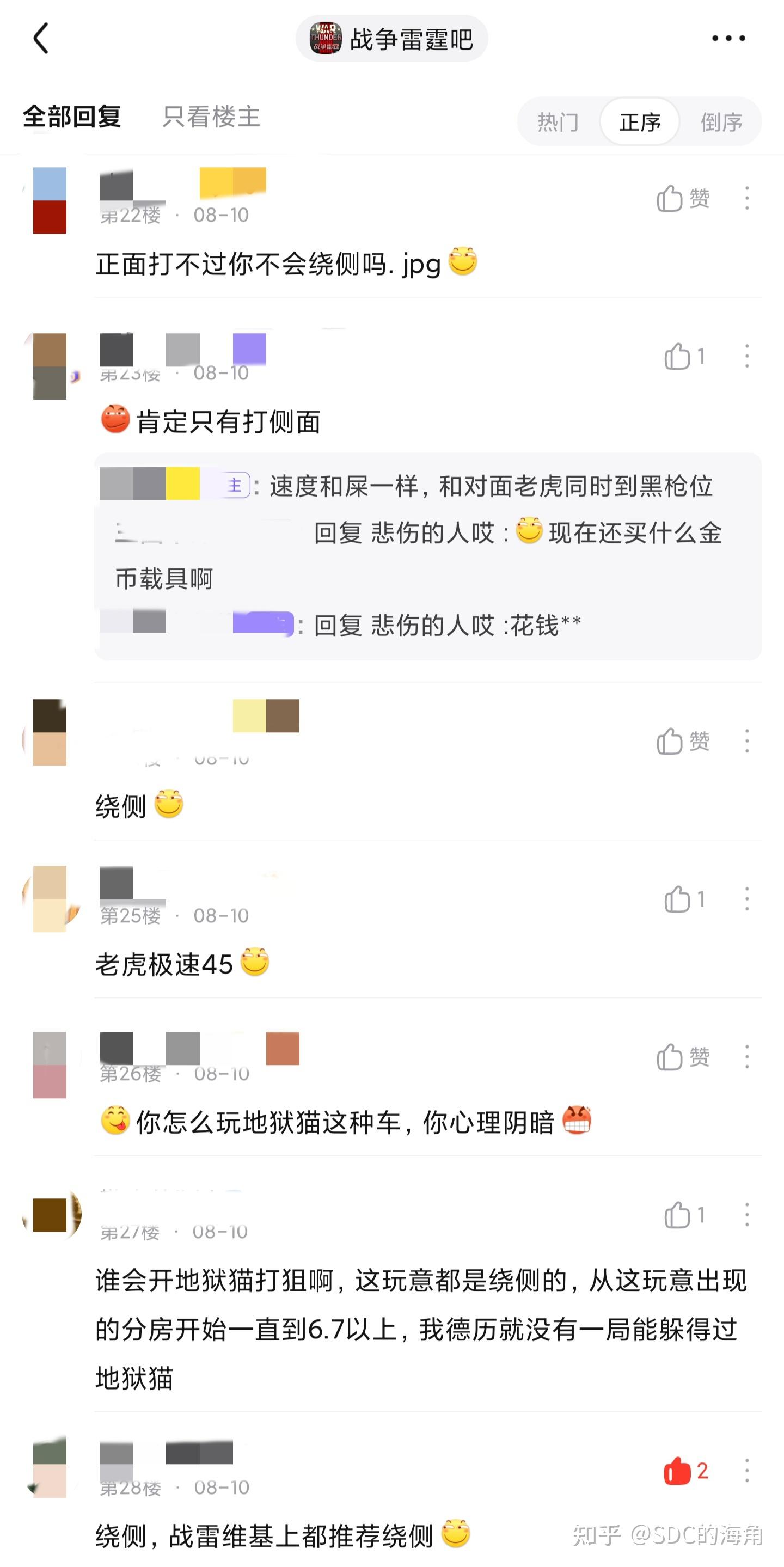
Task: Like the 老虎极速45 comment
Action: tap(684, 899)
